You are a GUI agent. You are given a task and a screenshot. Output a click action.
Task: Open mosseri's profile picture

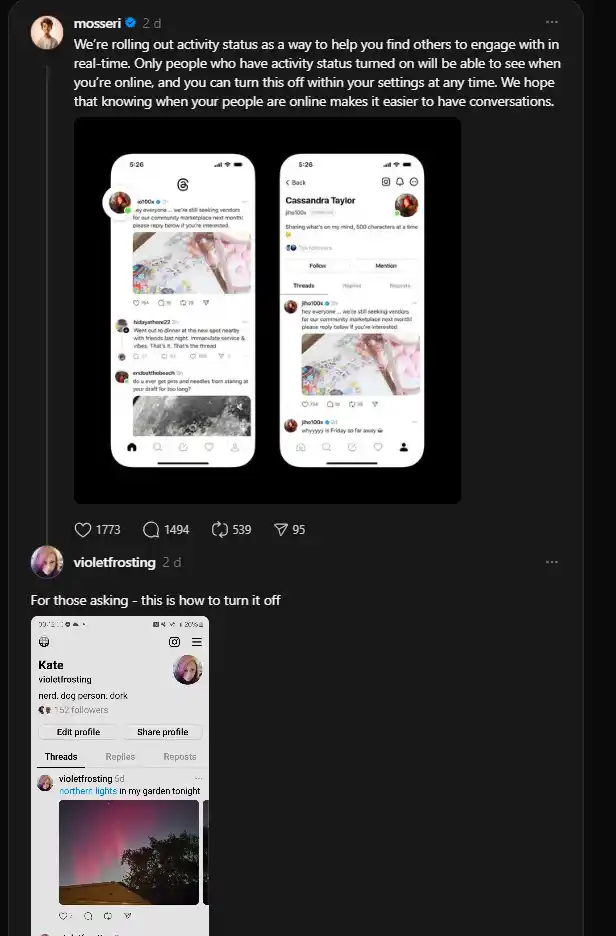tap(47, 33)
